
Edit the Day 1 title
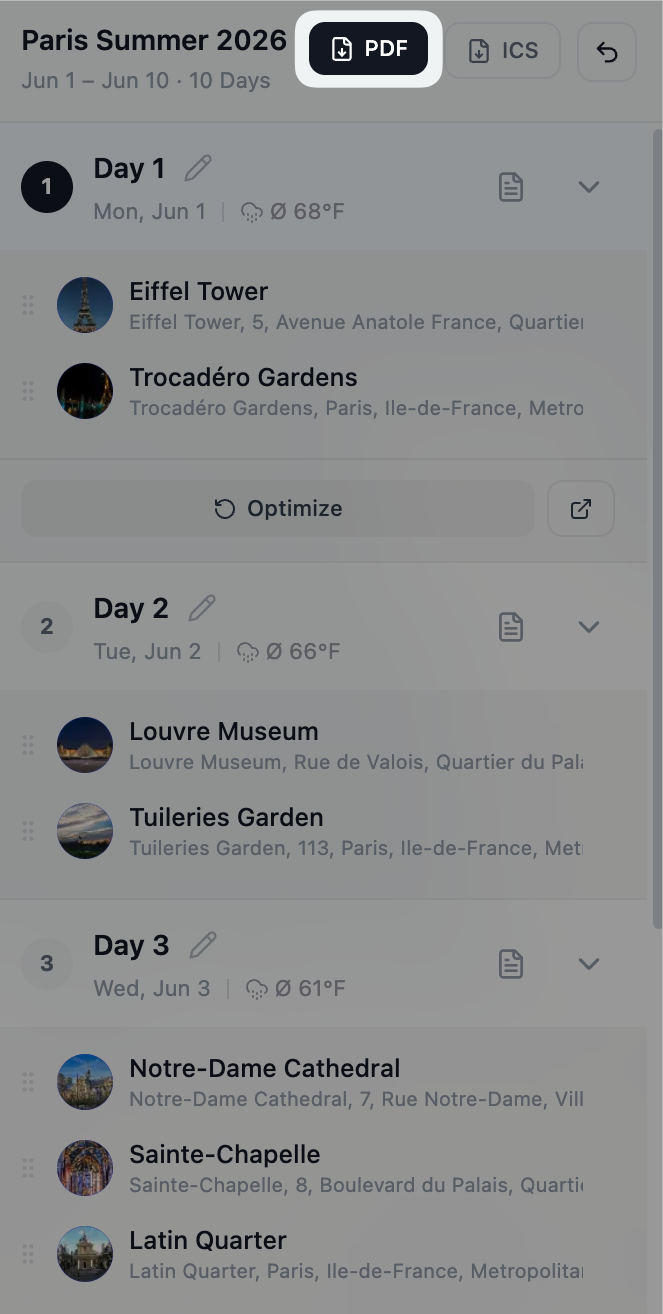pyautogui.click(x=198, y=168)
